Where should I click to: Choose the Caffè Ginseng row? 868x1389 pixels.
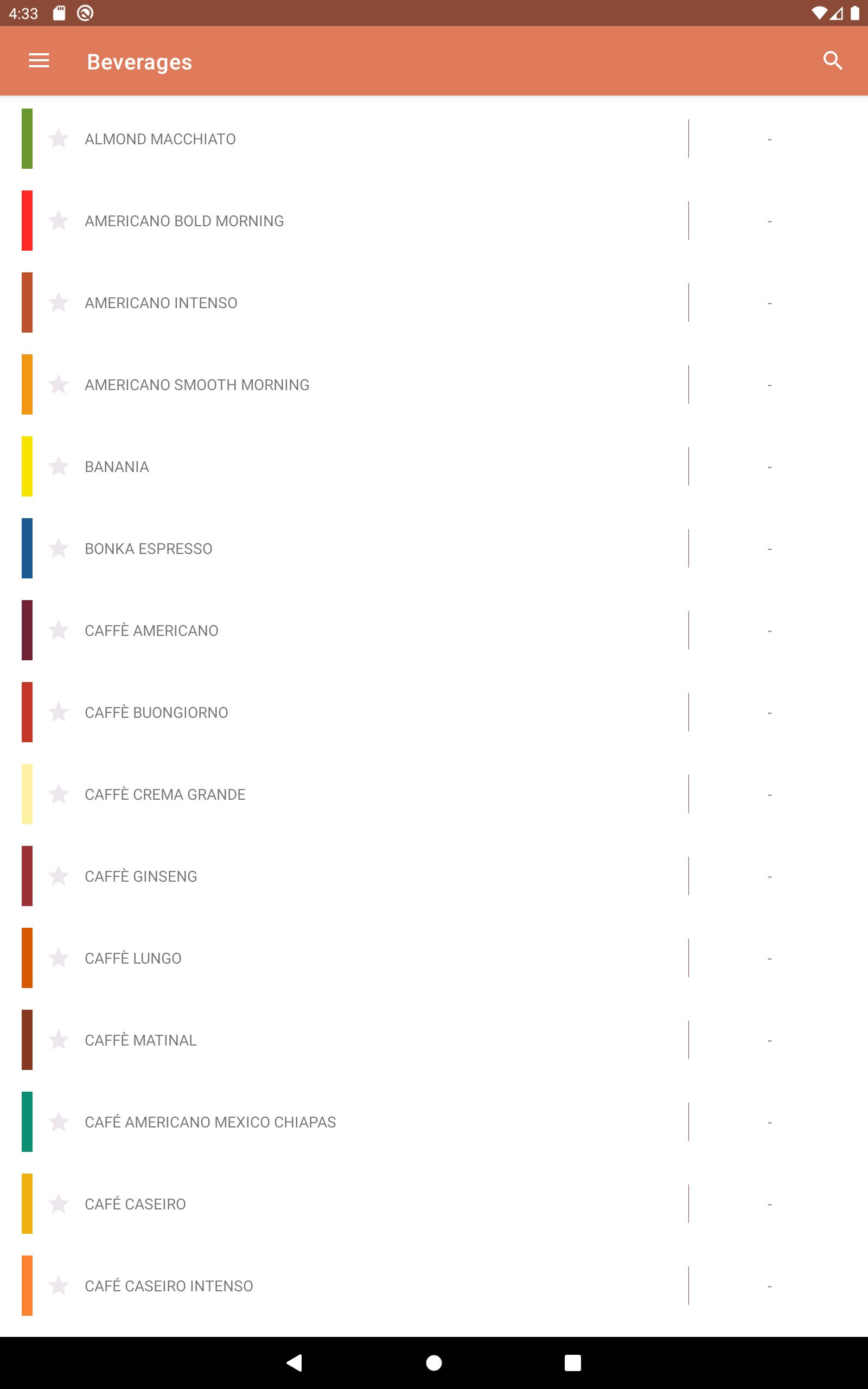click(434, 876)
